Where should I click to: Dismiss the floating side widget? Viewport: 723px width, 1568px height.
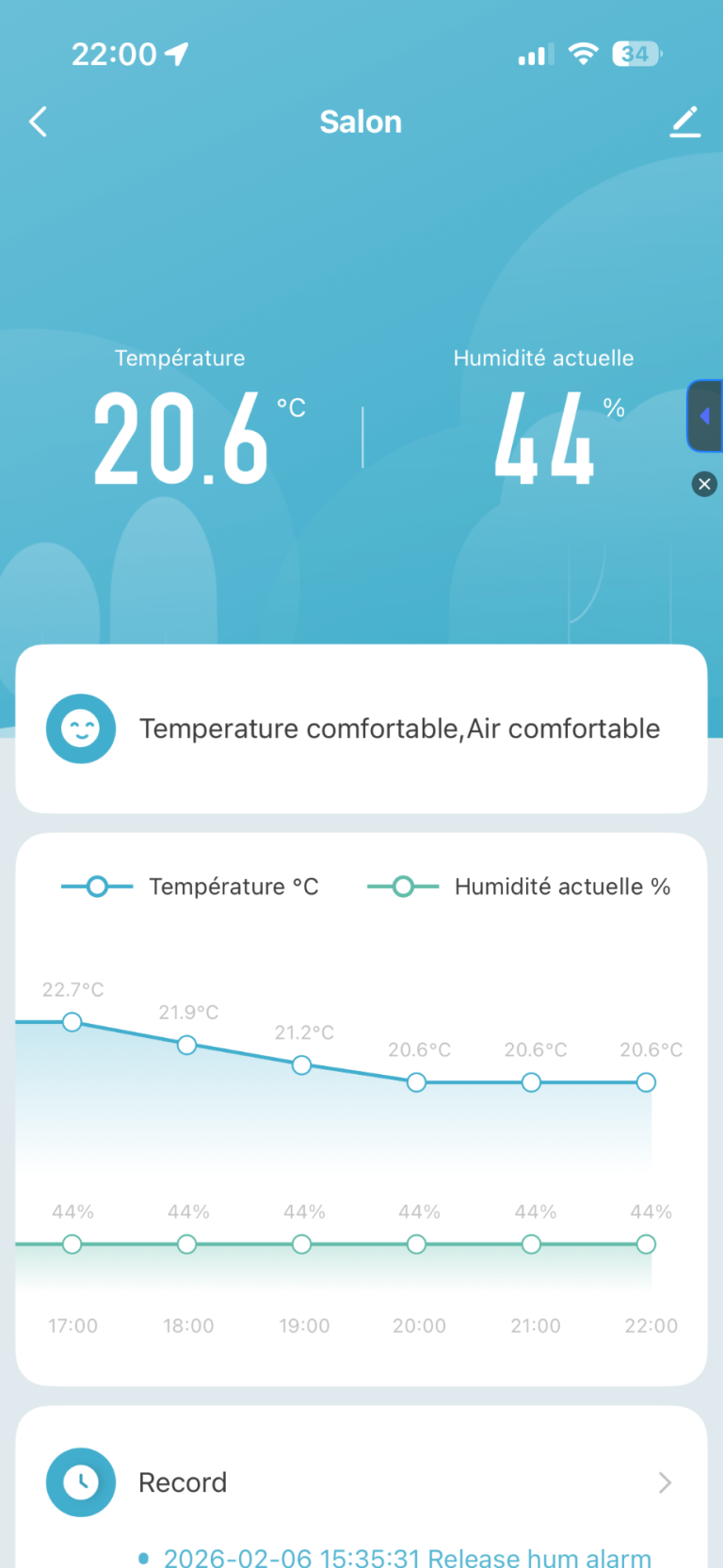(704, 484)
